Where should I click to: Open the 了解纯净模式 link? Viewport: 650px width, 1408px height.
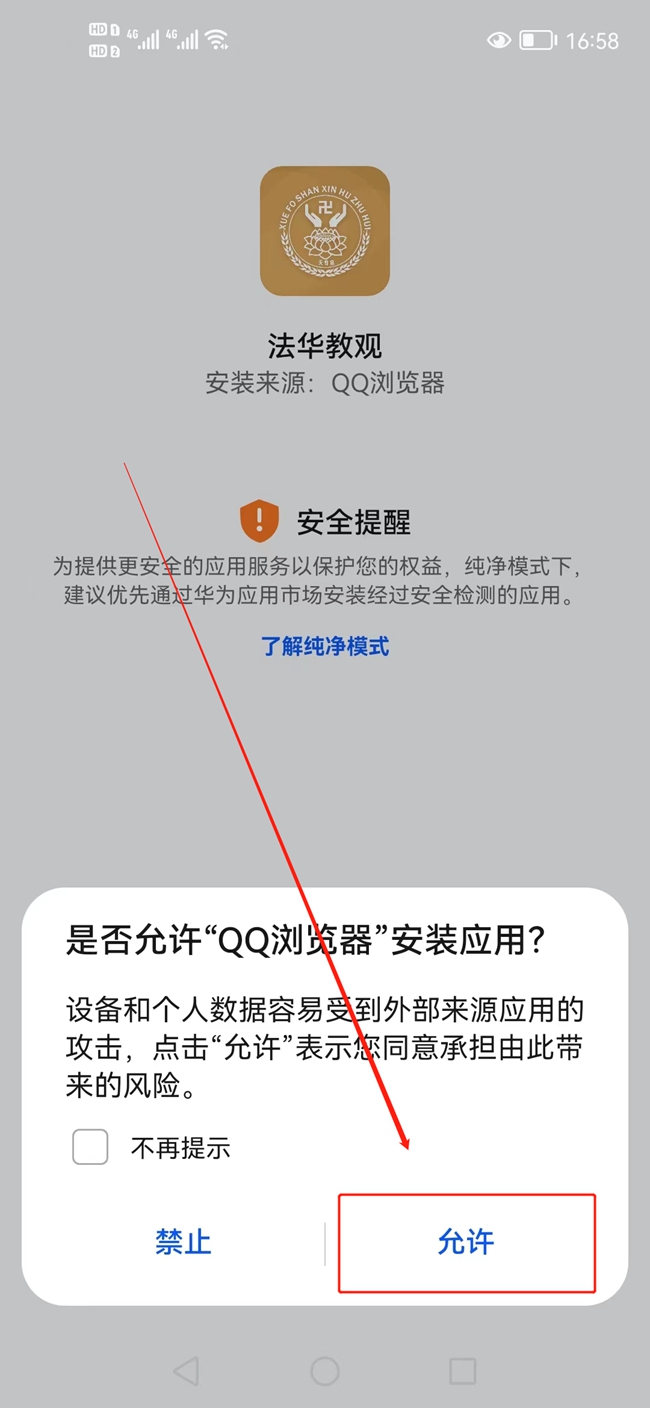coord(325,646)
